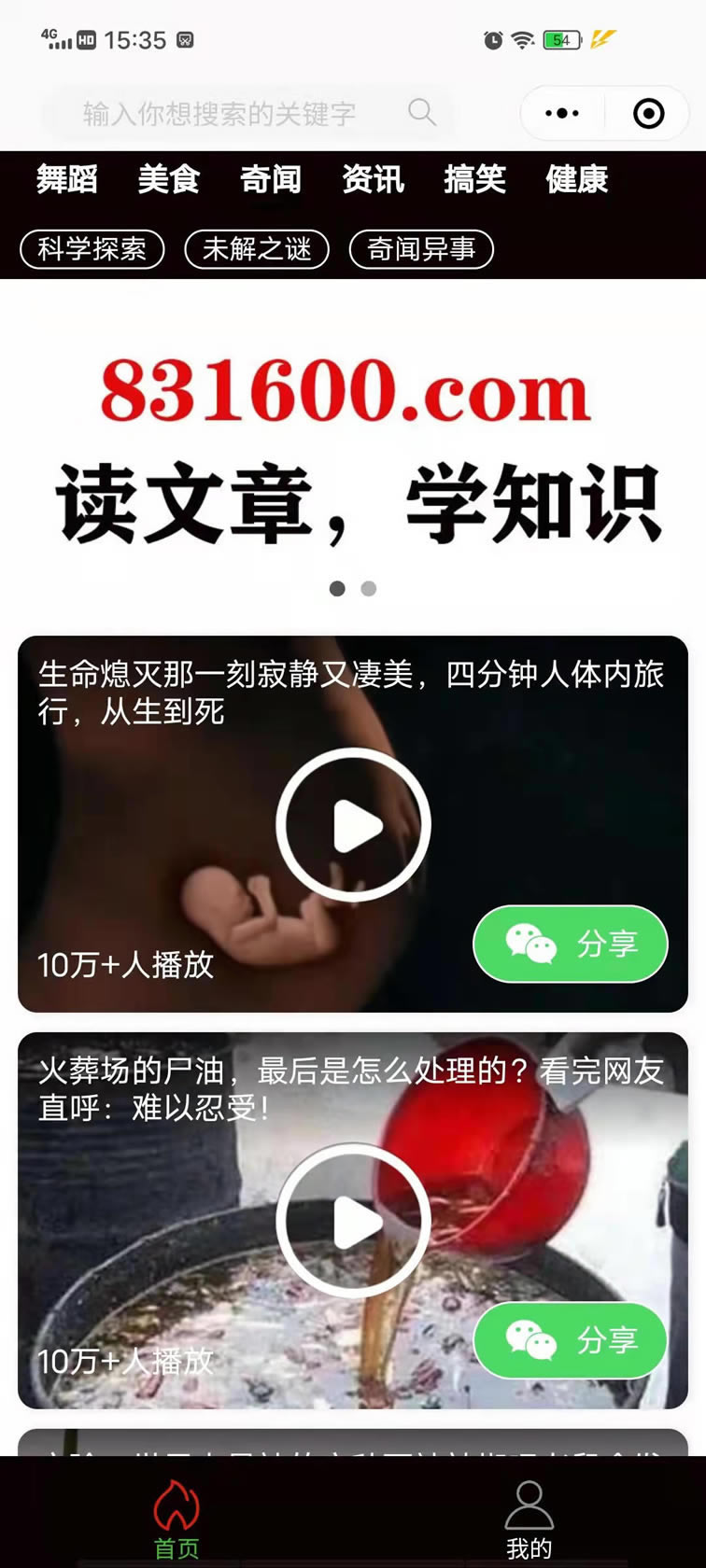Image resolution: width=706 pixels, height=1568 pixels.
Task: Share the 火葬场的尸油 video to WeChat
Action: click(x=571, y=1340)
